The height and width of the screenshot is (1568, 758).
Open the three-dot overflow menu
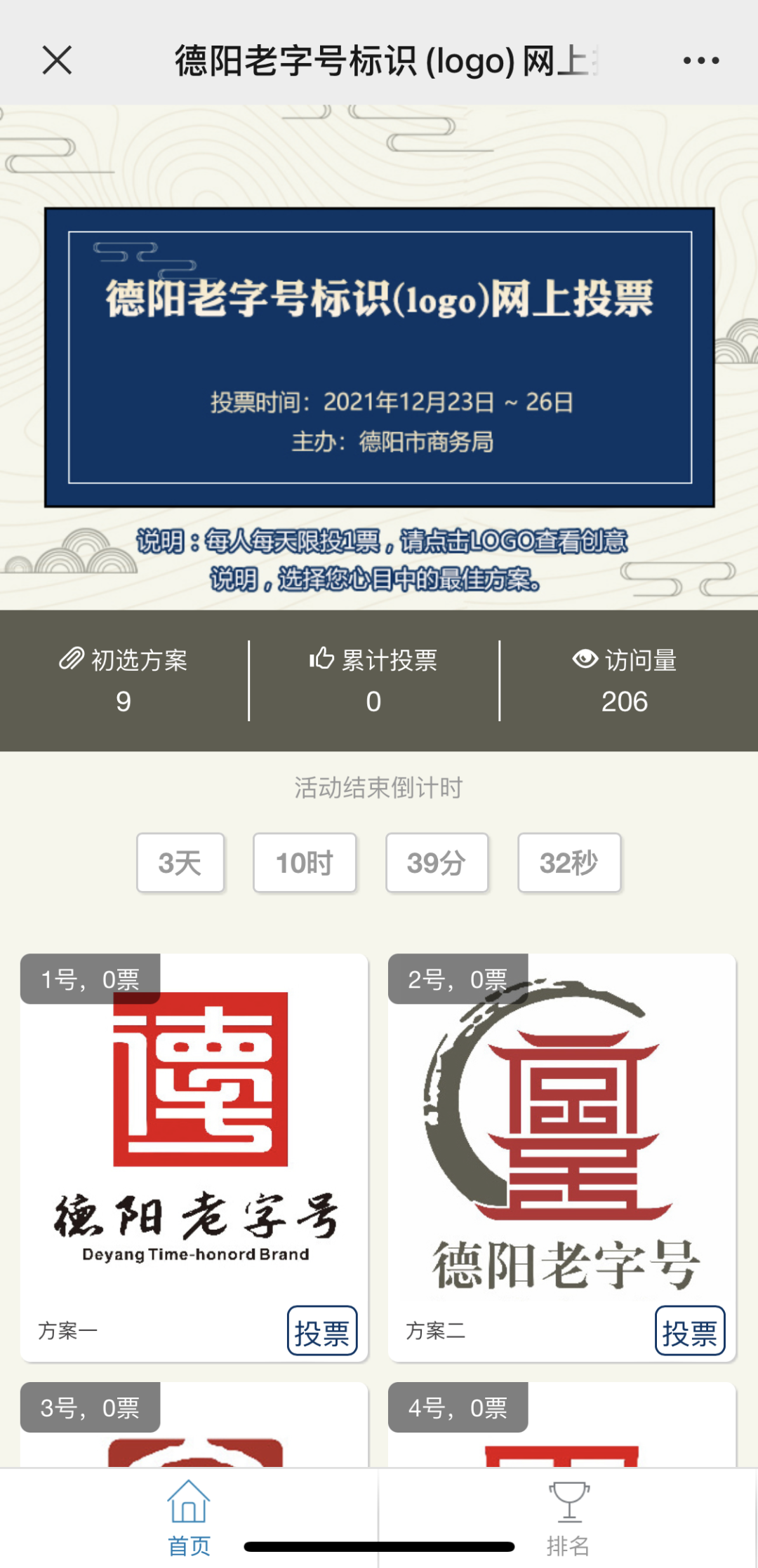700,61
